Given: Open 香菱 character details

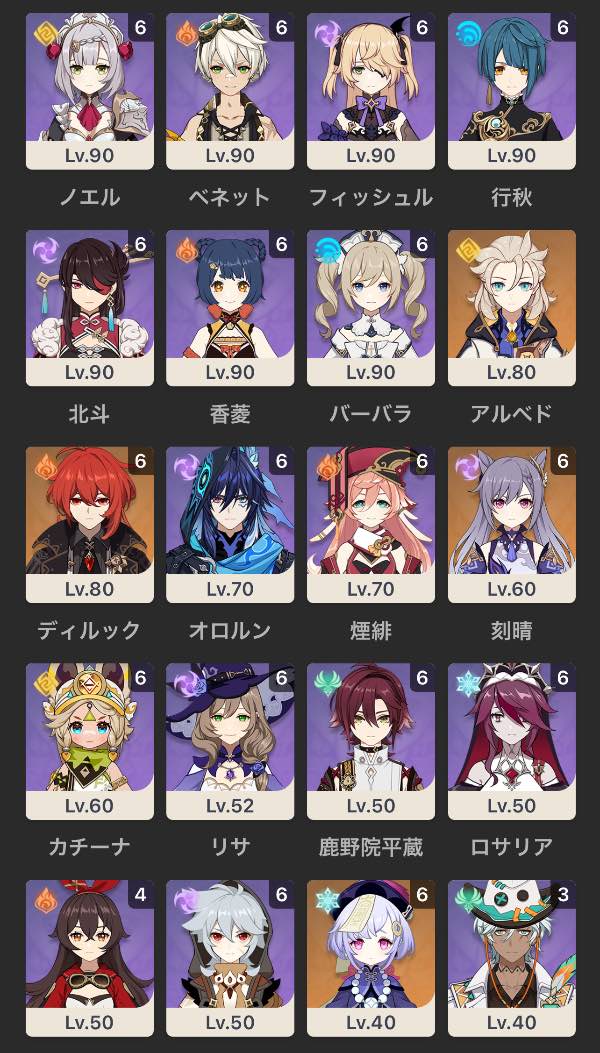Looking at the screenshot, I should [x=230, y=307].
